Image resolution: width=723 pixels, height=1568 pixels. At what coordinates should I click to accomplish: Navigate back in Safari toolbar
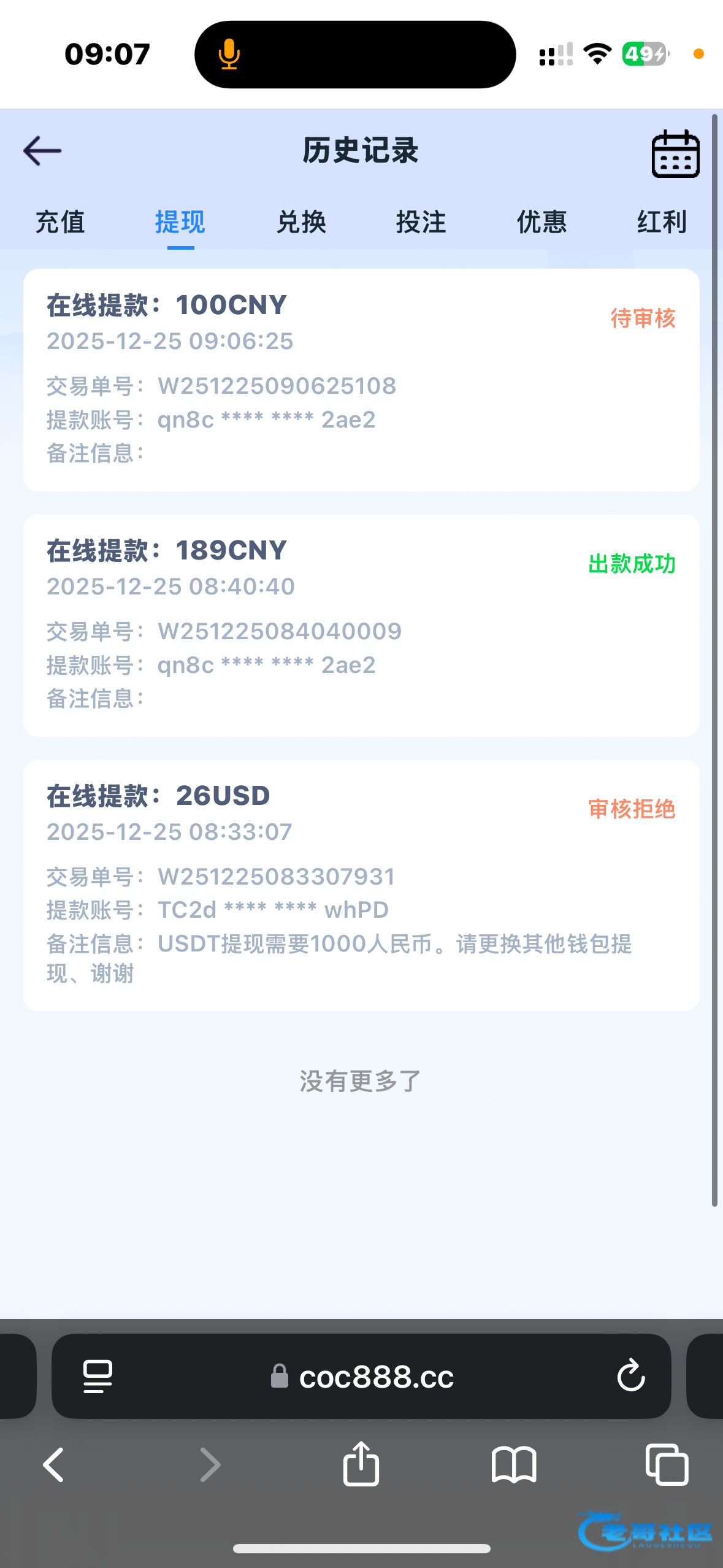click(x=54, y=1464)
